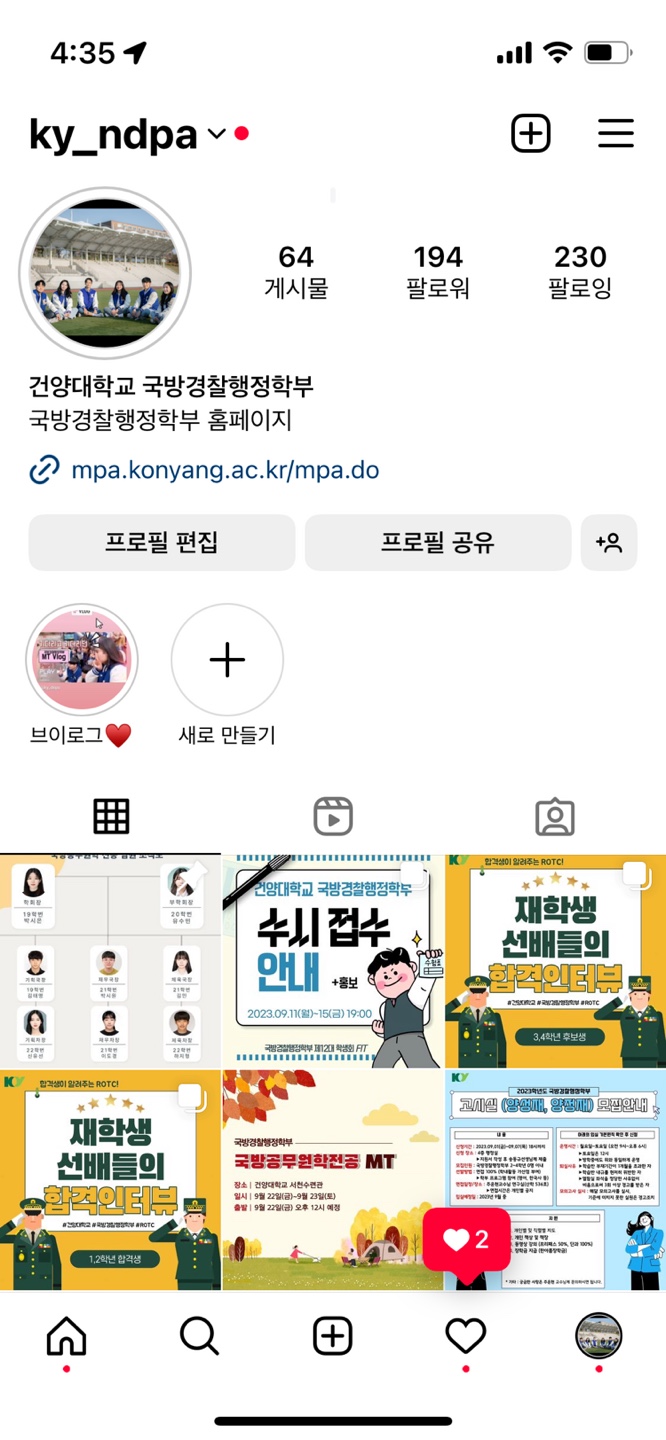
Task: Tap the 프로필 공유 button
Action: click(438, 543)
